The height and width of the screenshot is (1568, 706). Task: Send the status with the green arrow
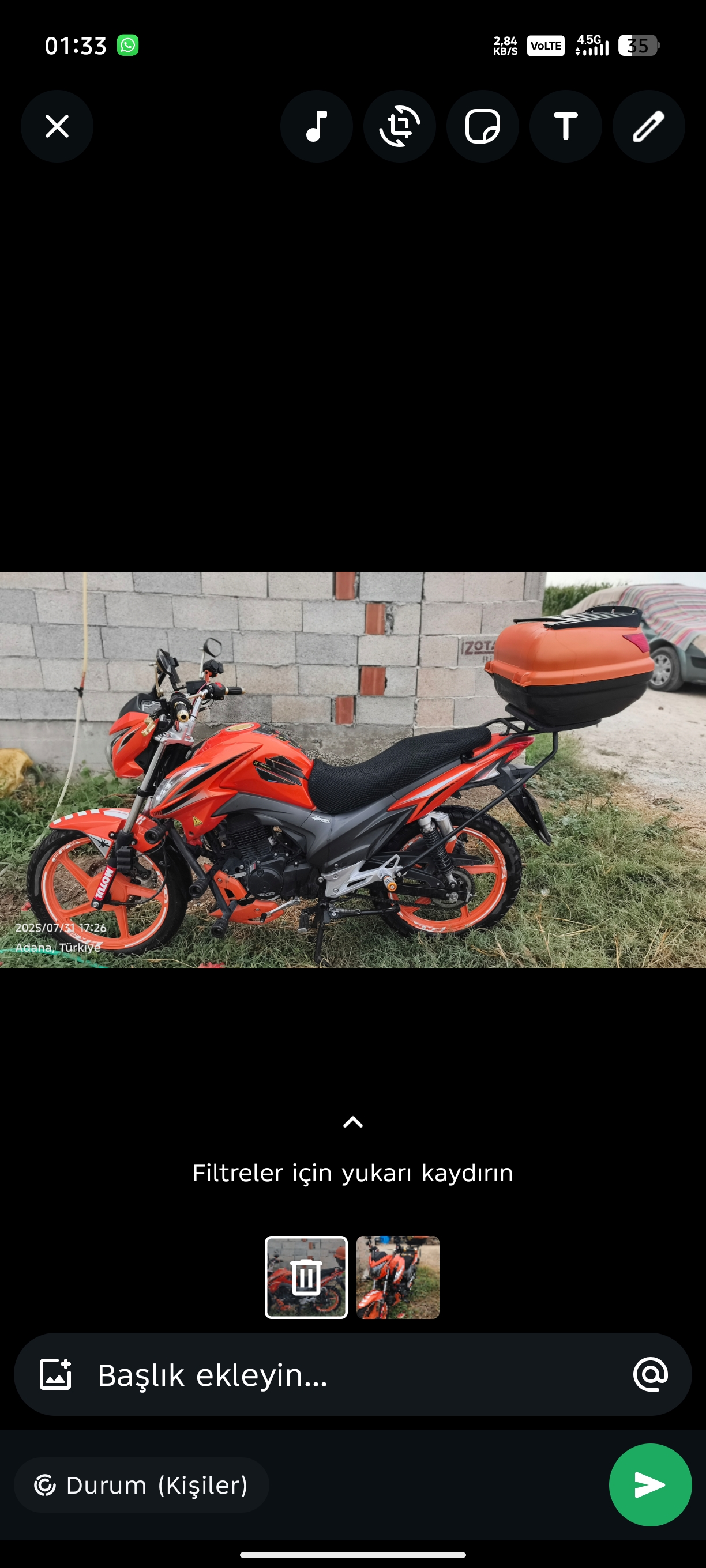[649, 1485]
